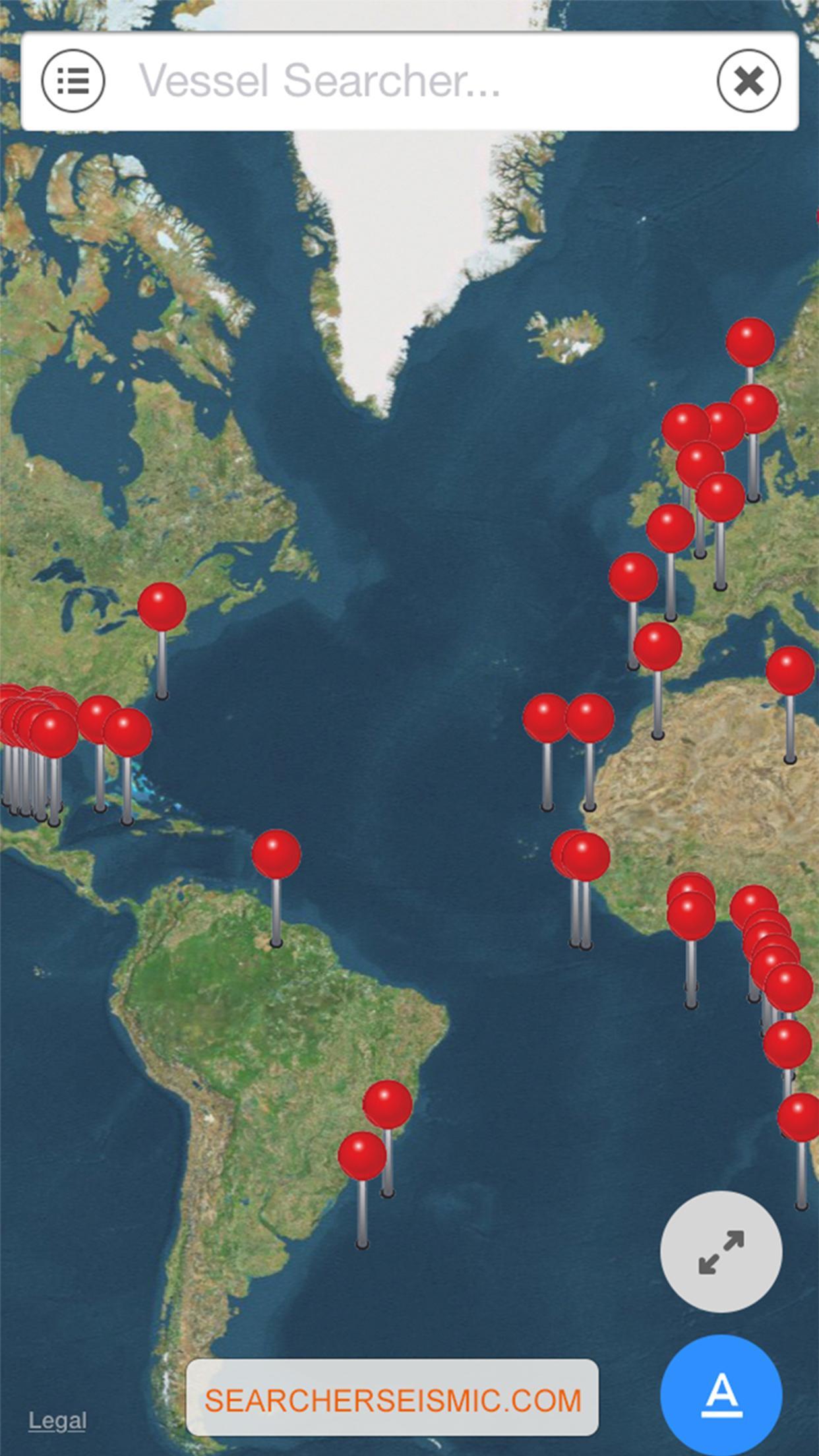Open the Legal link
819x1456 pixels.
tap(57, 1420)
